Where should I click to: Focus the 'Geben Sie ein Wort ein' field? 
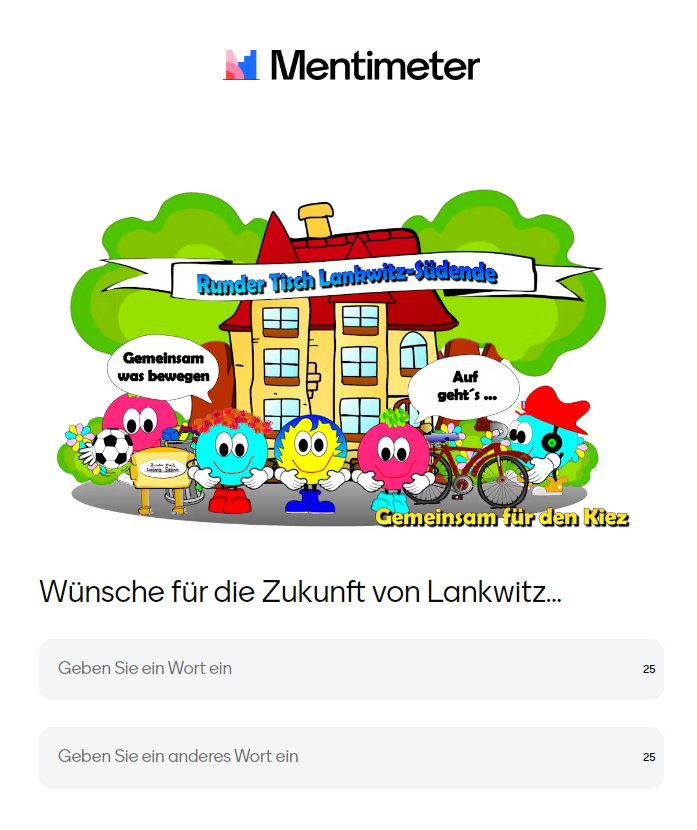point(340,668)
